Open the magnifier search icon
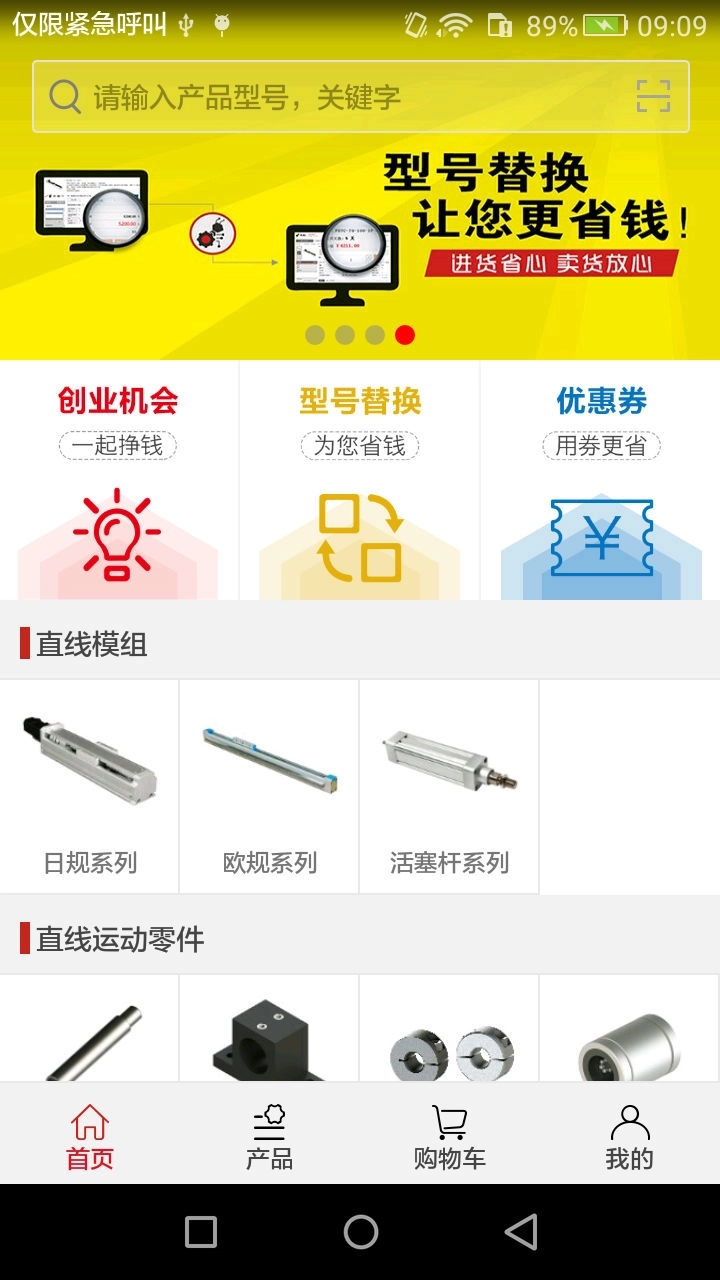The width and height of the screenshot is (720, 1280). pos(64,96)
